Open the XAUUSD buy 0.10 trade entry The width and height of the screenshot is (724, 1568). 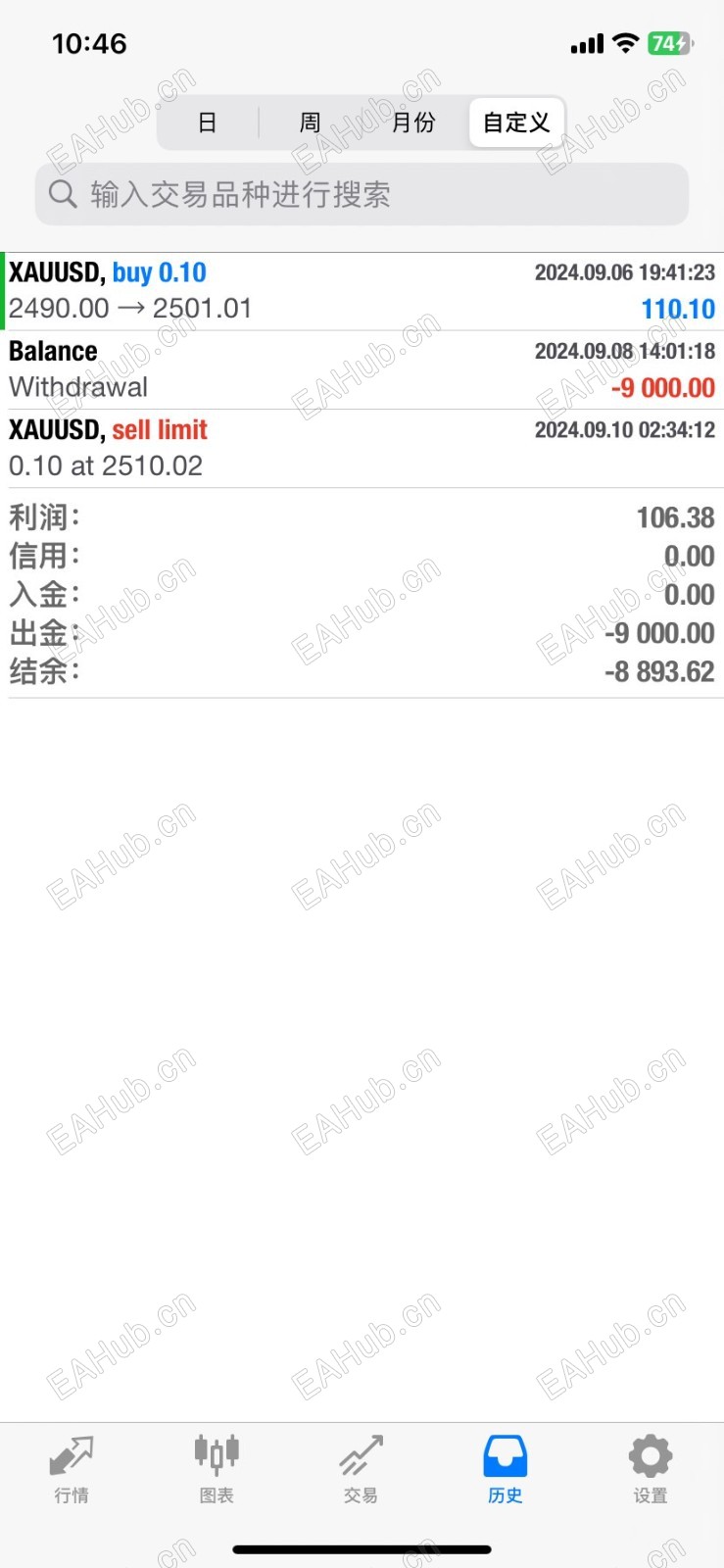point(362,291)
